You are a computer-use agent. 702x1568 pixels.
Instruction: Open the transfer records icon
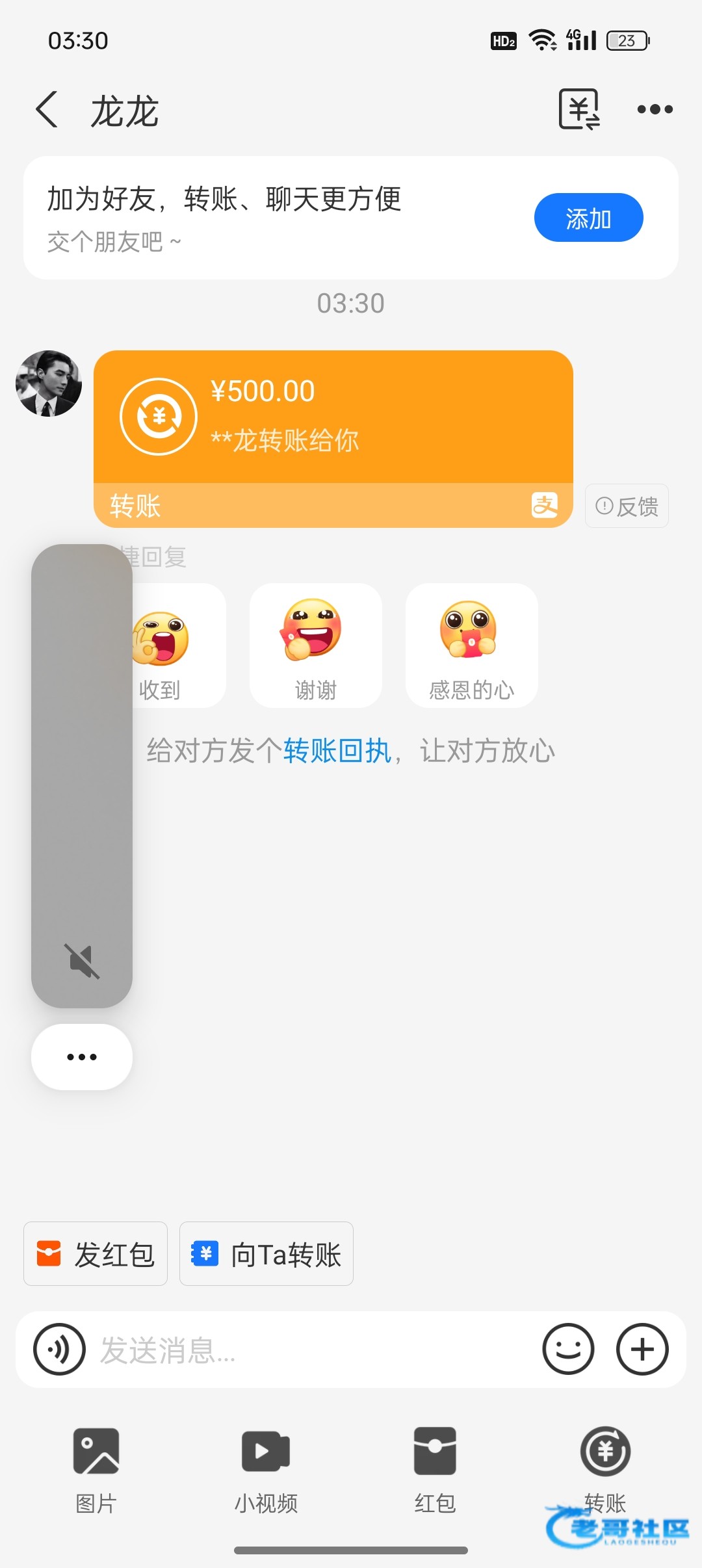click(x=579, y=109)
